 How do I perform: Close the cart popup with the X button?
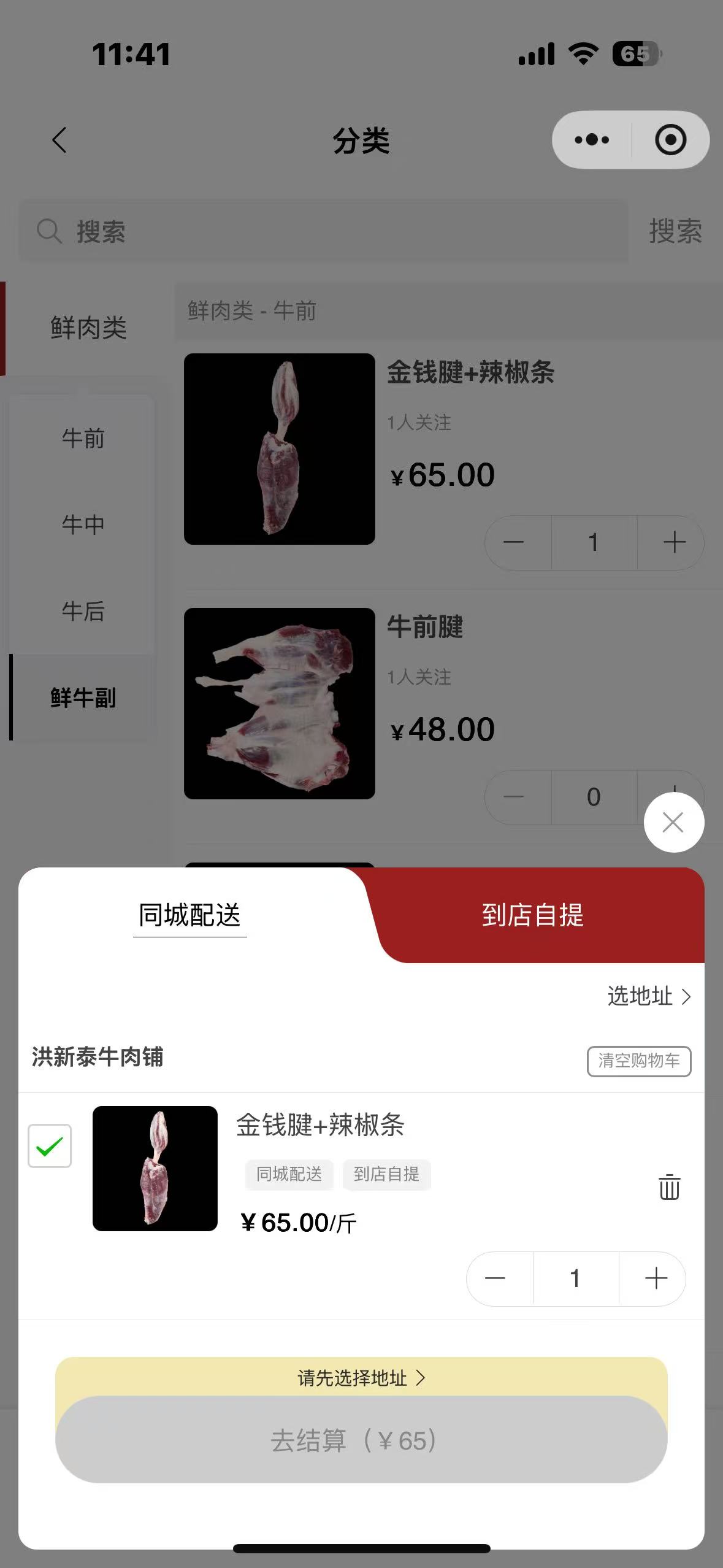[x=673, y=823]
